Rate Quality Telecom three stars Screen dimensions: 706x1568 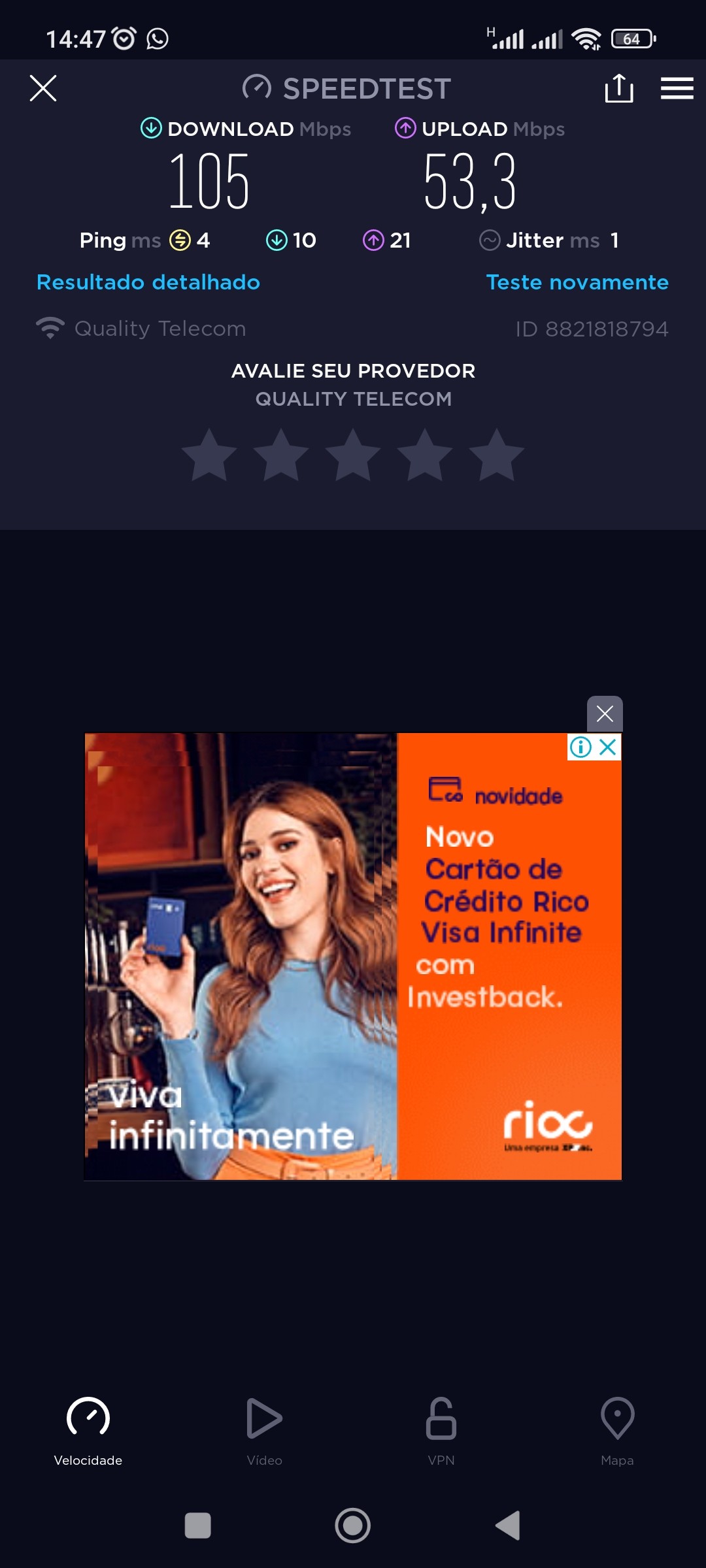(353, 456)
